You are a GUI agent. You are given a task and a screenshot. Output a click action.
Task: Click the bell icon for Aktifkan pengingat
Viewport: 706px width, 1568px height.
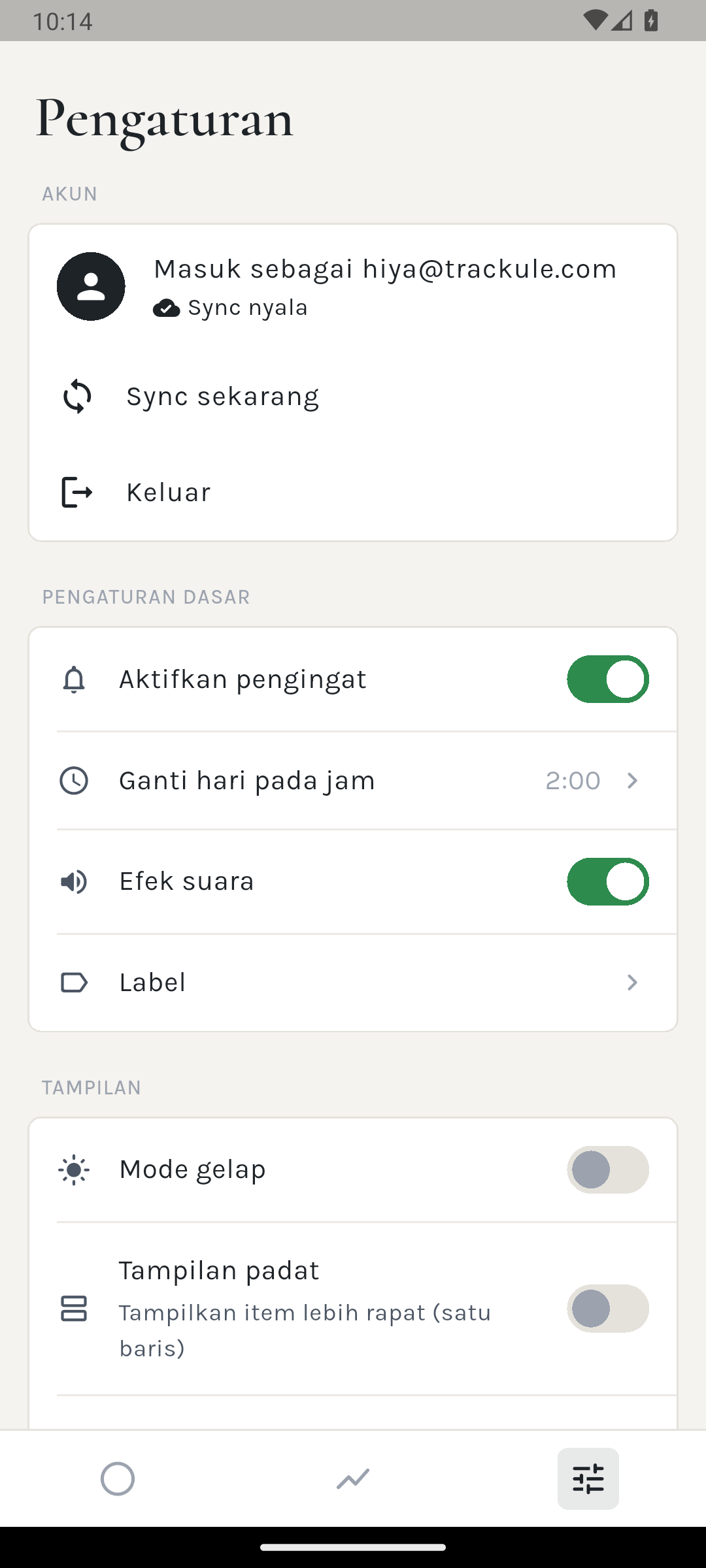tap(74, 679)
